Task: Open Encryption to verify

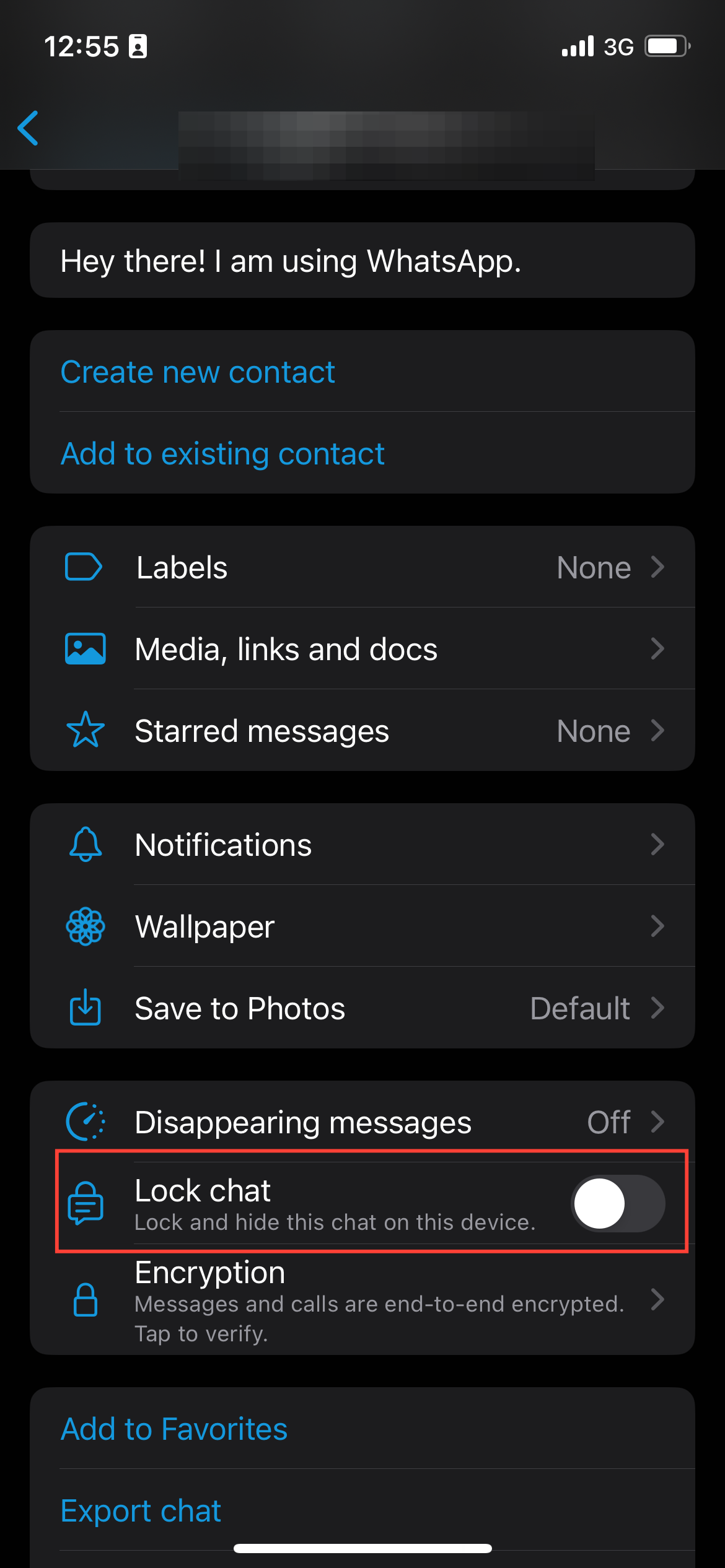Action: [362, 1299]
